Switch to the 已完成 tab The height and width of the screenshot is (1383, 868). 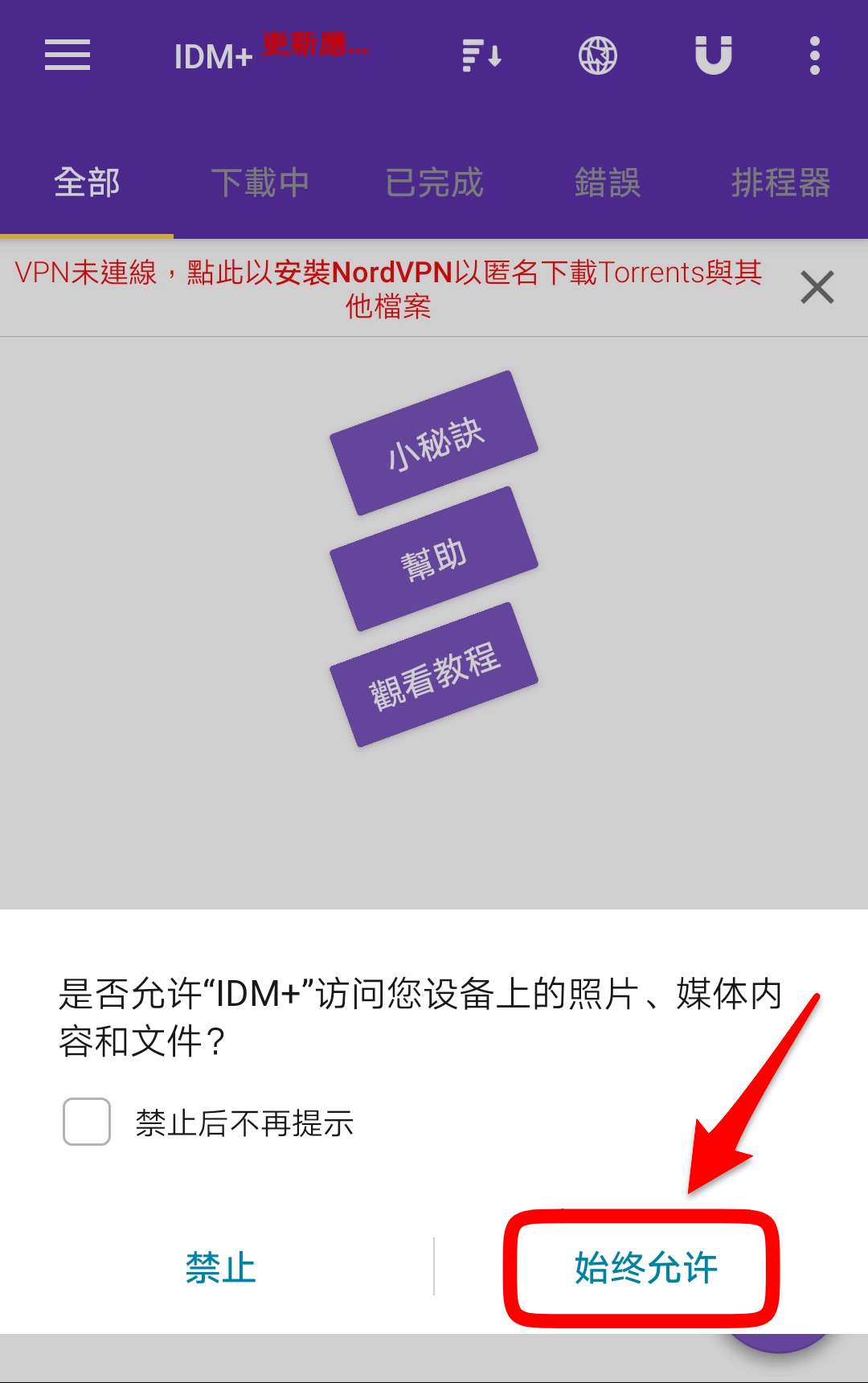pyautogui.click(x=434, y=183)
